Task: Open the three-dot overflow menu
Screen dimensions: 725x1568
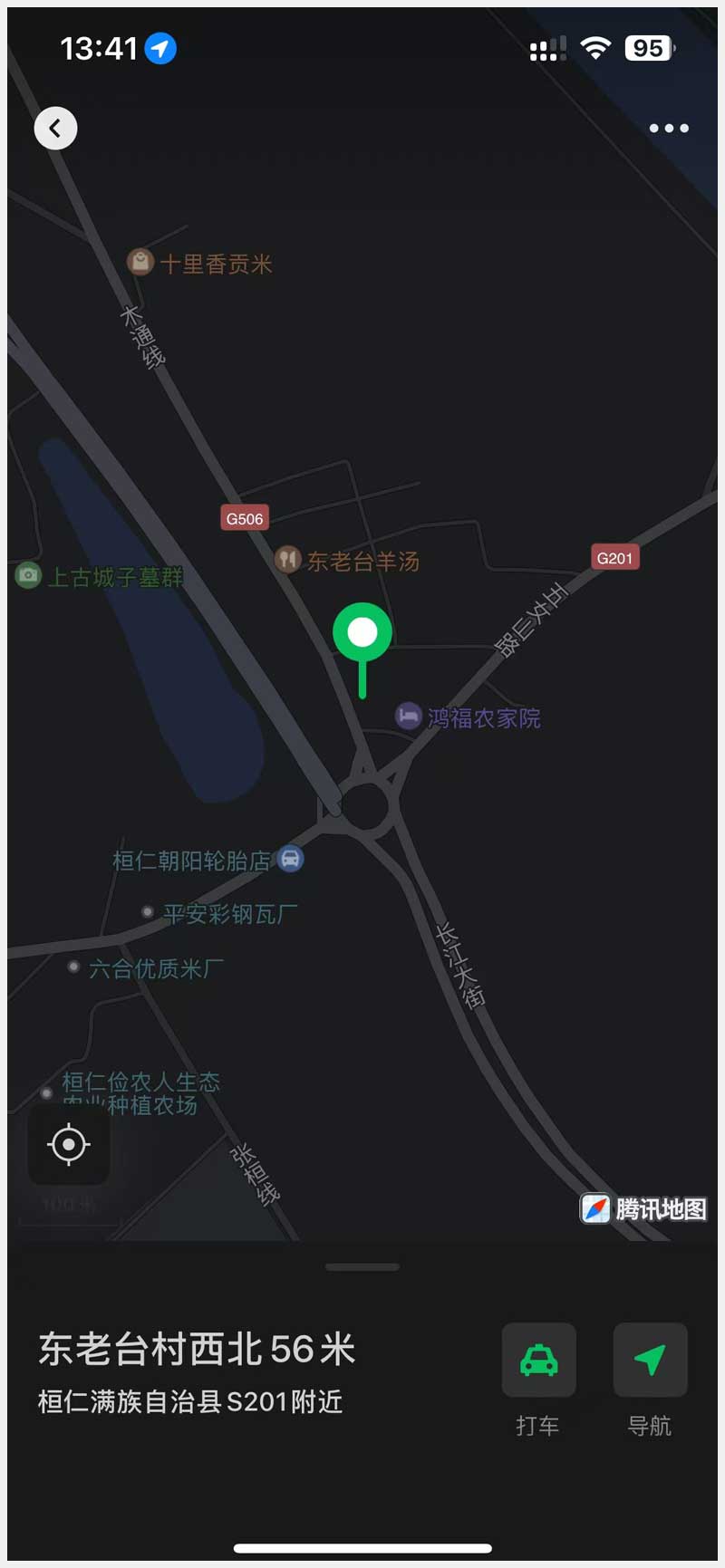Action: [x=669, y=129]
